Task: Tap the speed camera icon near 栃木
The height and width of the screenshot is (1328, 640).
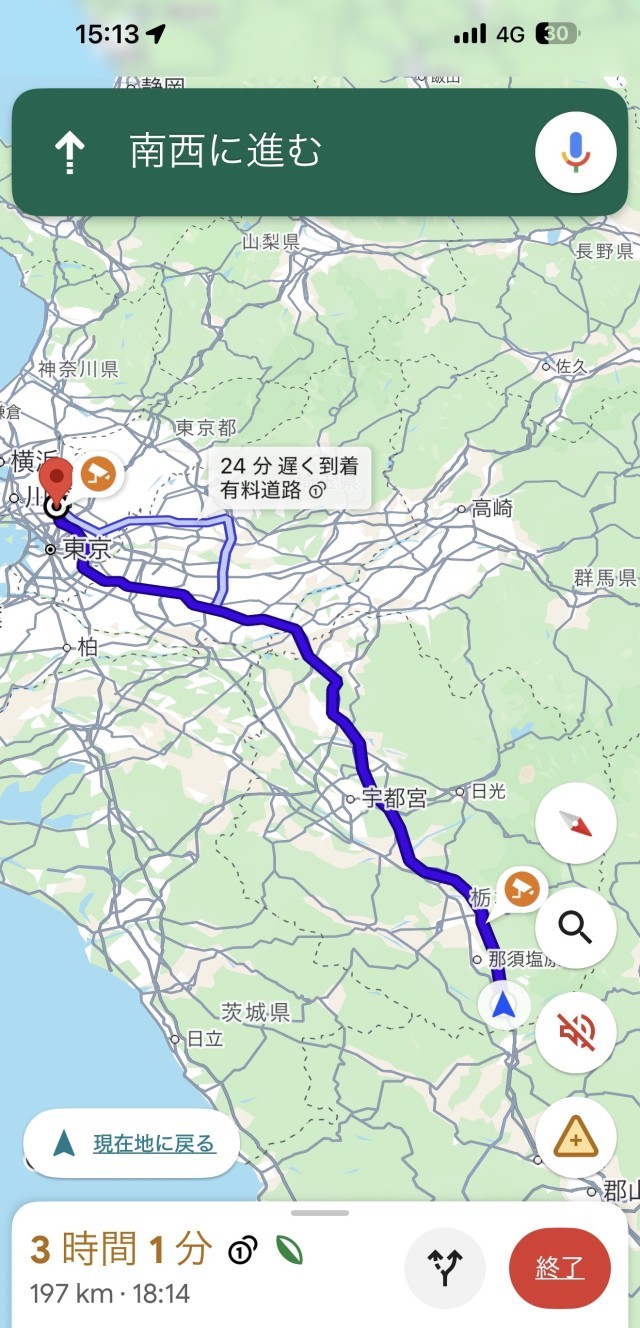Action: point(521,888)
